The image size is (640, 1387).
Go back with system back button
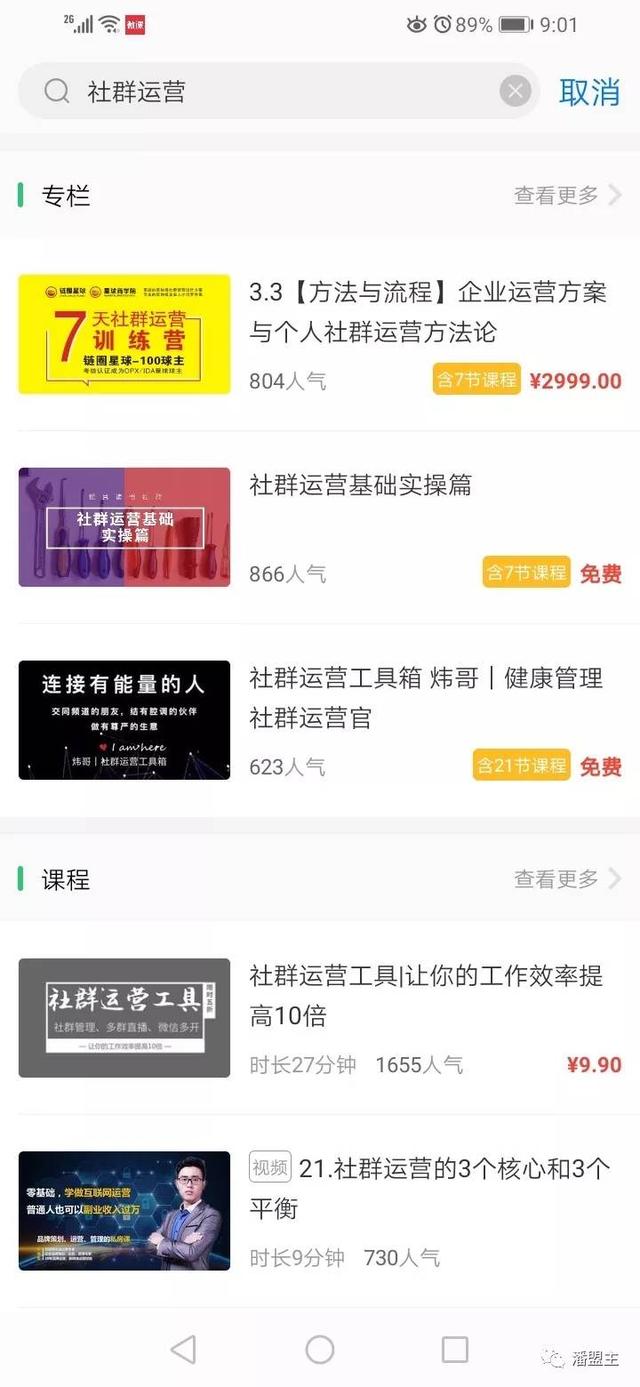tap(184, 1349)
